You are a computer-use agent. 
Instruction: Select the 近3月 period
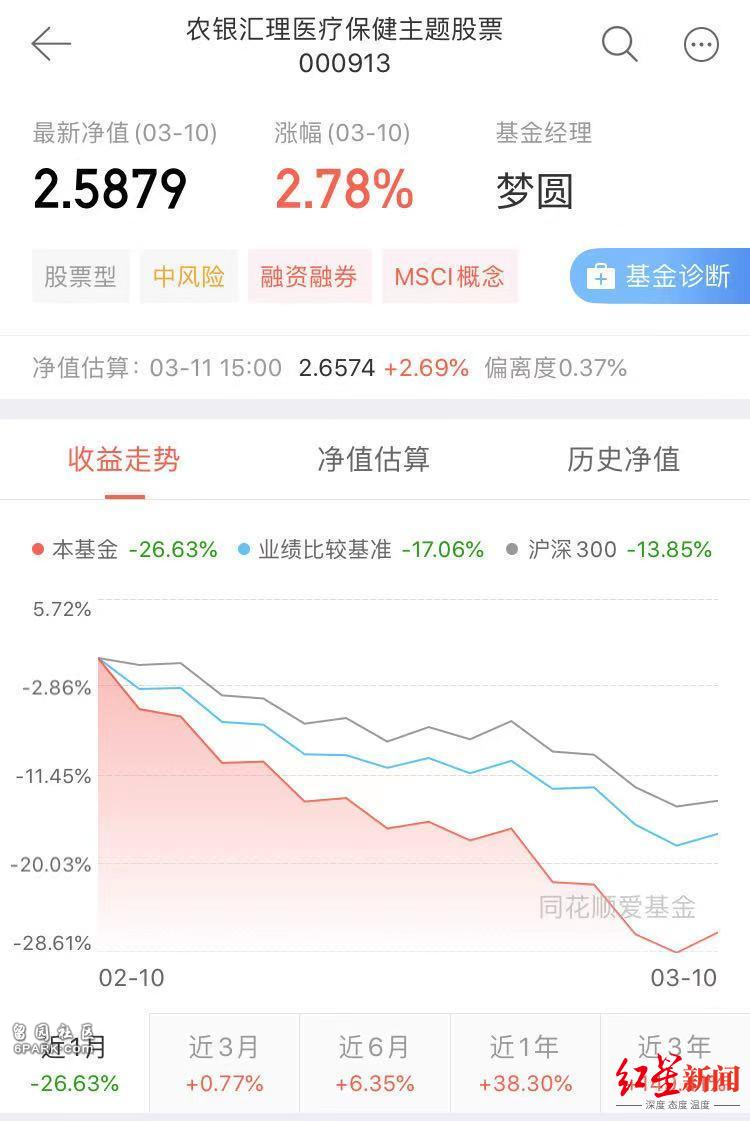tap(224, 1063)
